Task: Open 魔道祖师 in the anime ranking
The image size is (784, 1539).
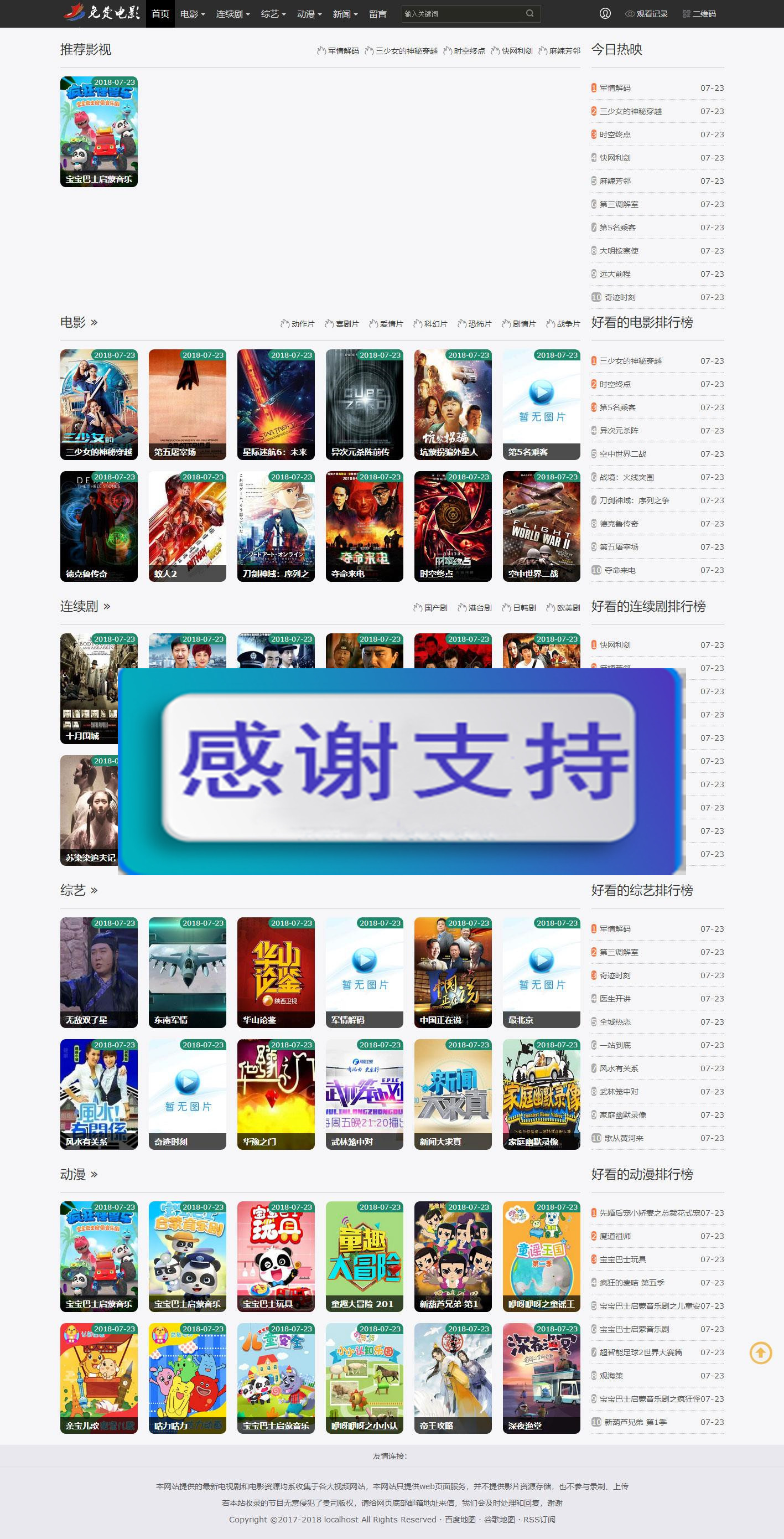Action: pos(615,1236)
